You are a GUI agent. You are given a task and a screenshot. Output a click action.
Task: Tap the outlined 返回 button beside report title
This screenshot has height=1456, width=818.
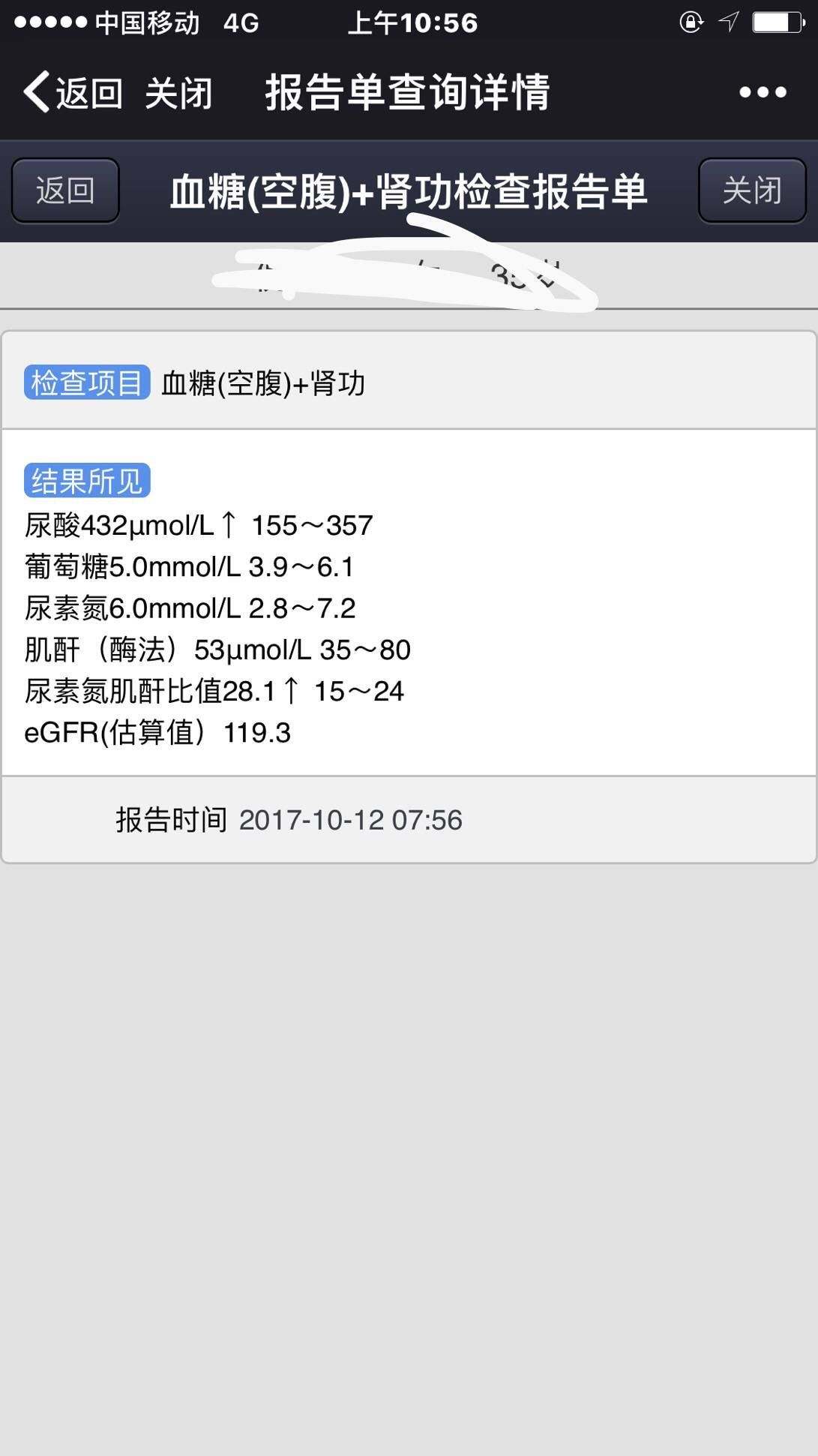tap(66, 191)
